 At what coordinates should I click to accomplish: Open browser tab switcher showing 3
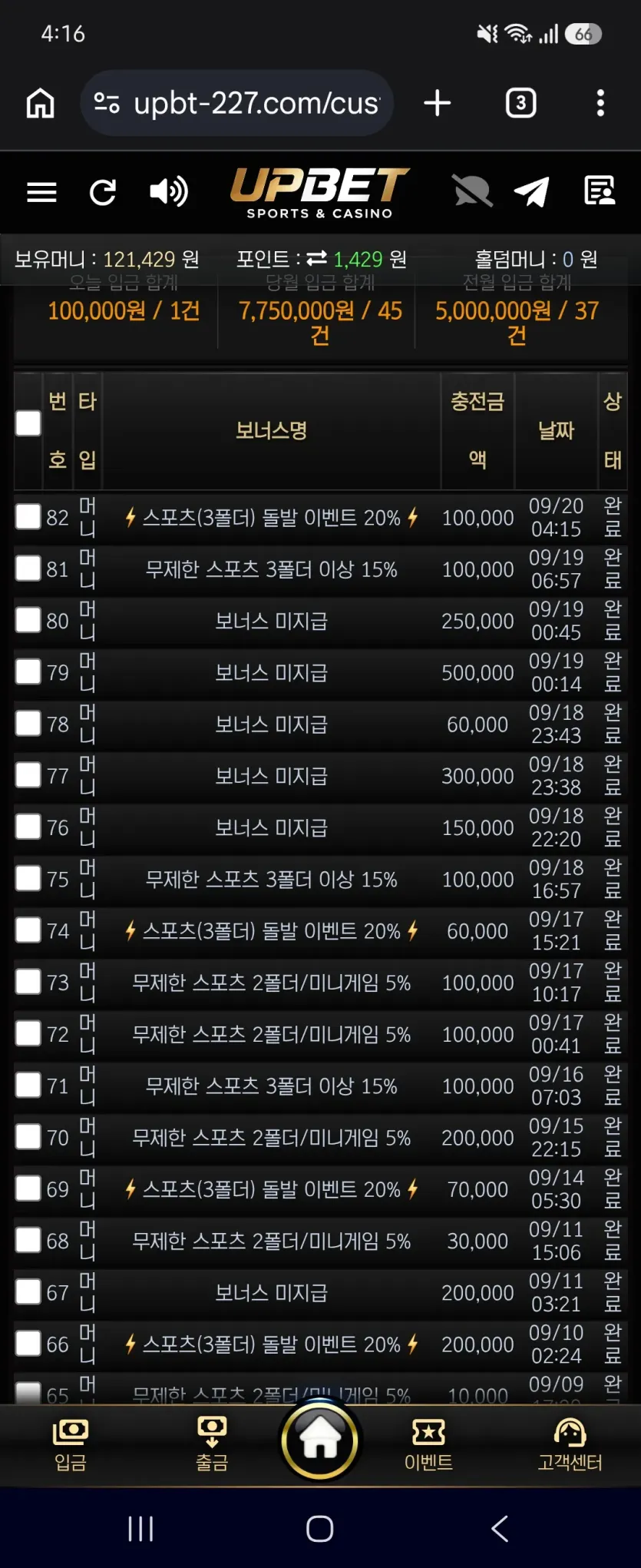(x=520, y=103)
